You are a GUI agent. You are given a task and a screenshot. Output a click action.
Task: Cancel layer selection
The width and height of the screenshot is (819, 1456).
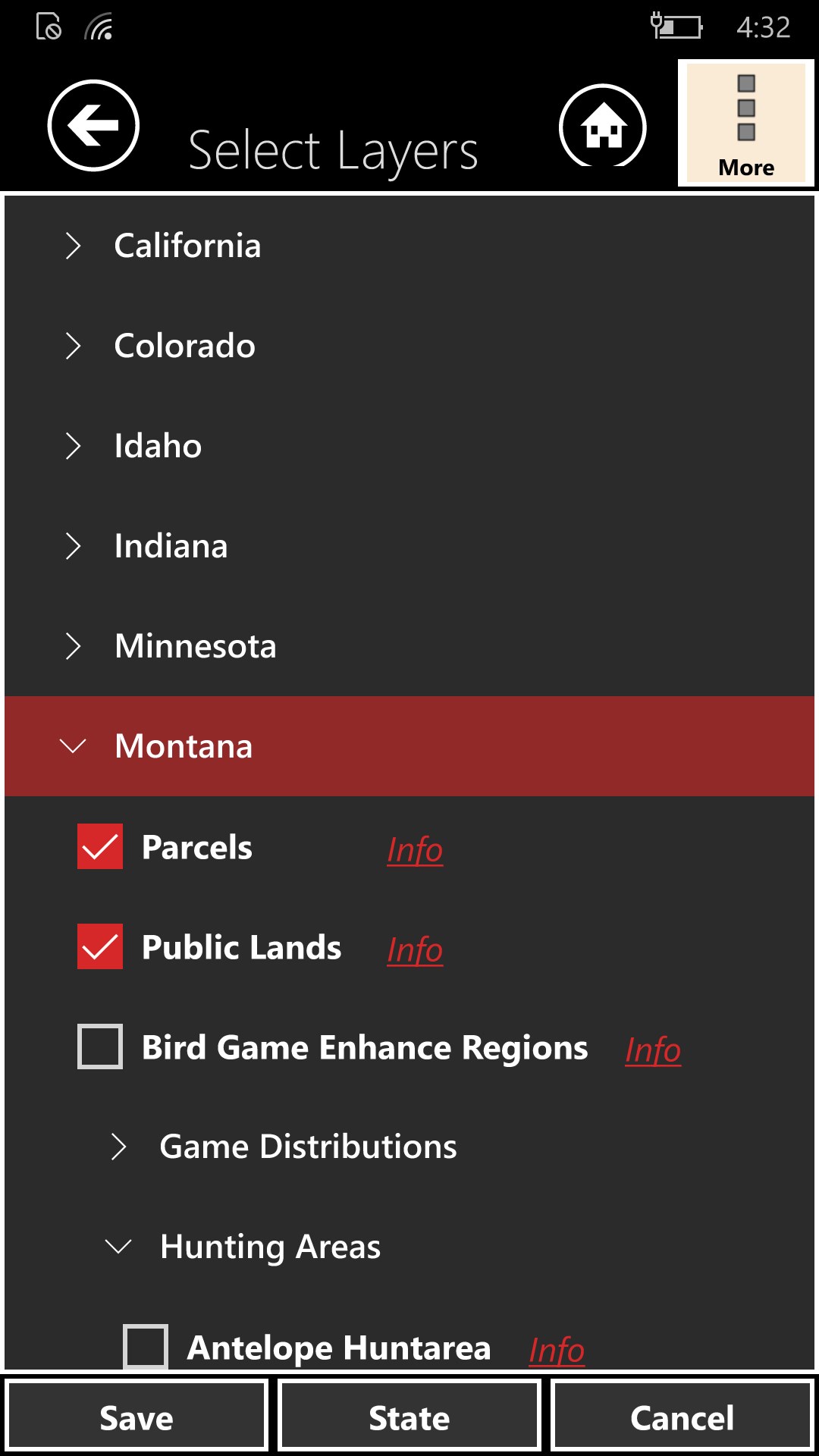point(682,1417)
